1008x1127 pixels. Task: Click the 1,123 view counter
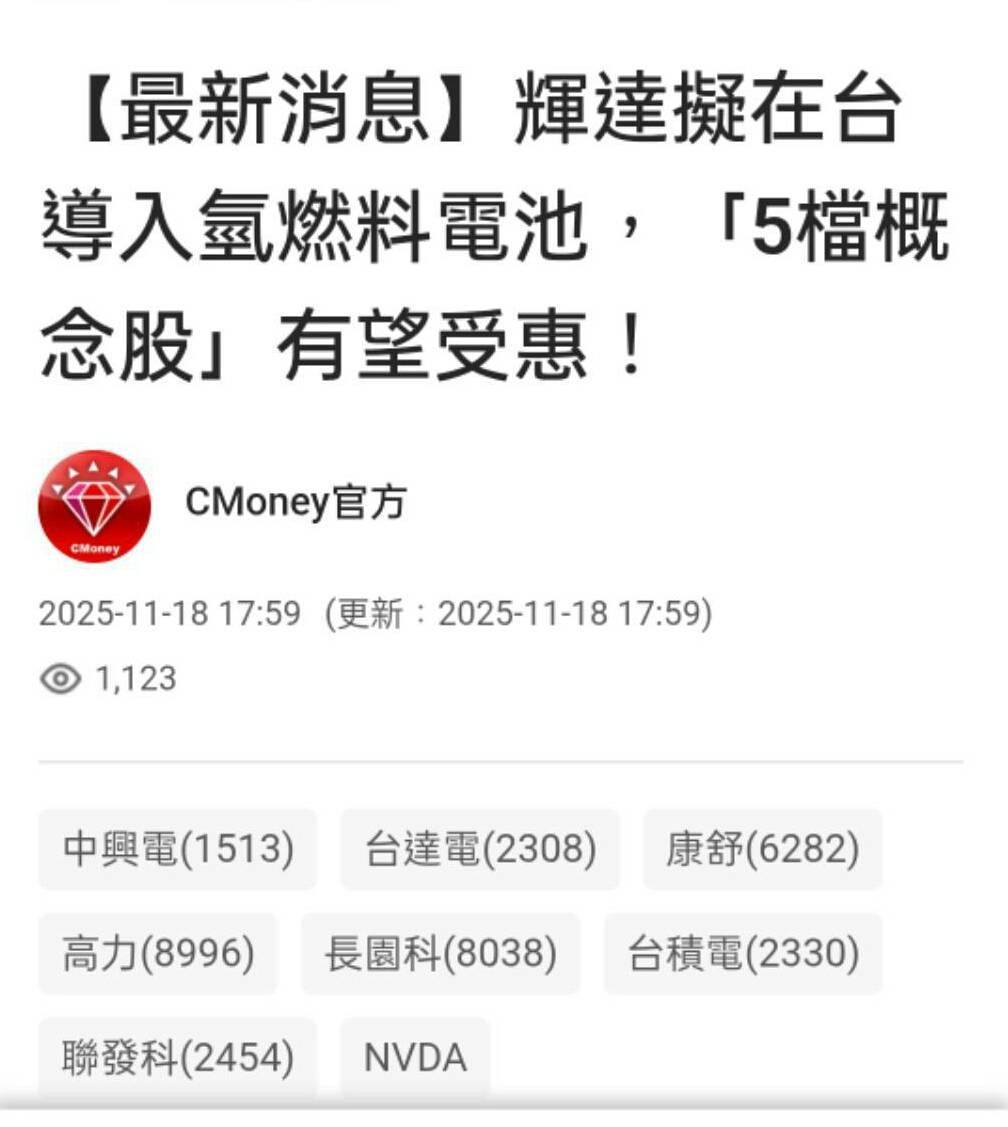point(135,678)
